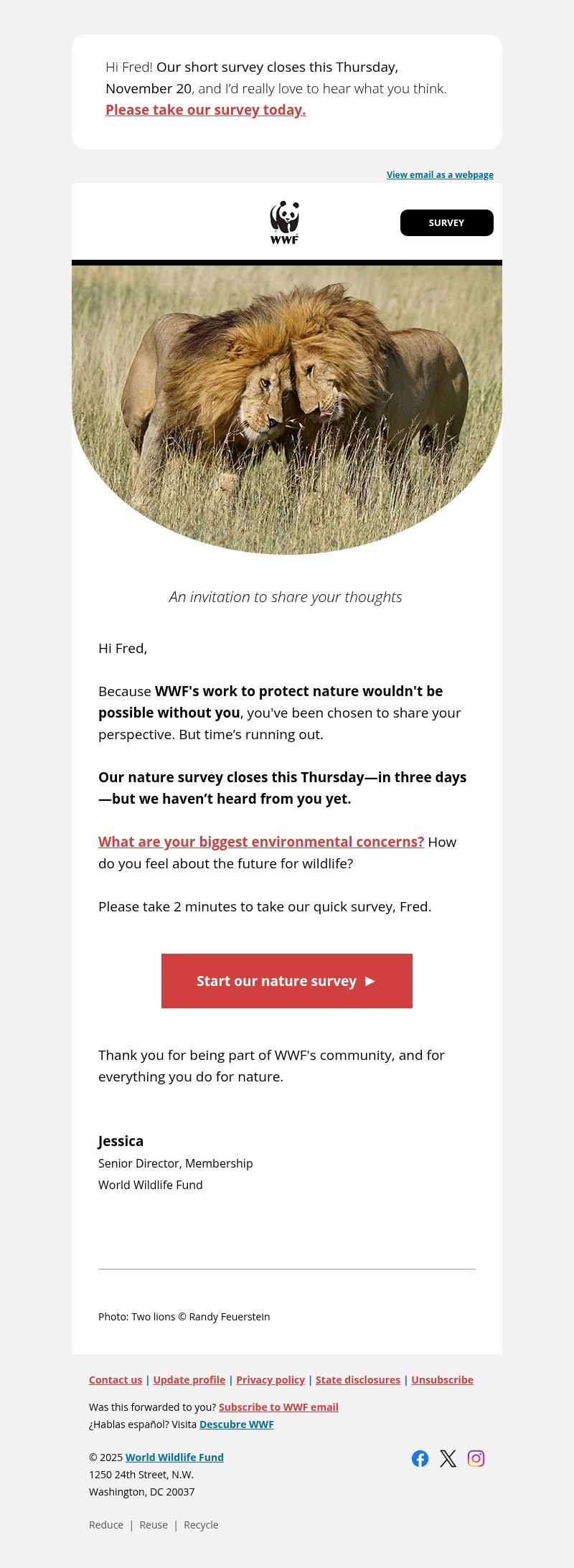
Task: Click the black SURVEY button in the header
Action: tap(446, 222)
